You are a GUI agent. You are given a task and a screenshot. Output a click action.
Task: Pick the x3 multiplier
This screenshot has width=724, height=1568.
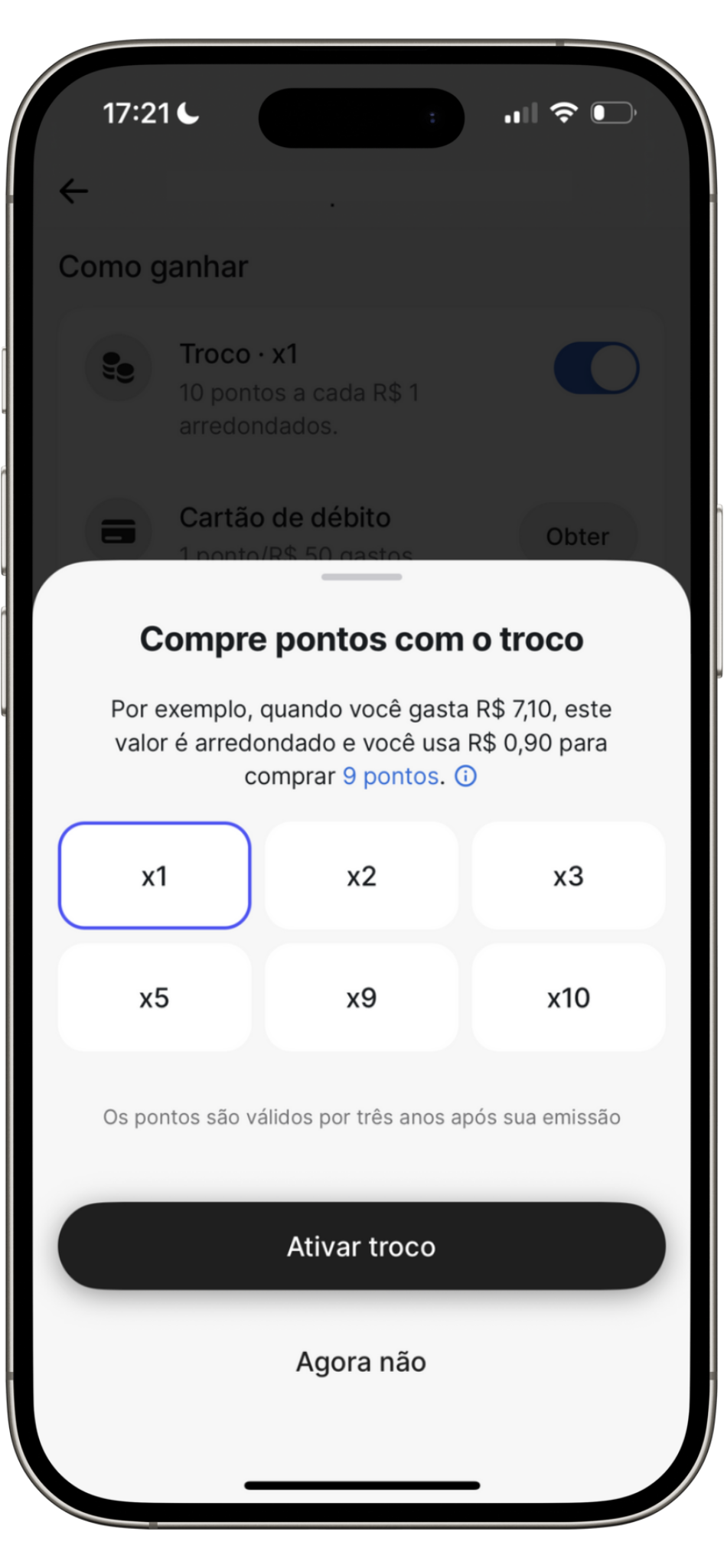[568, 875]
